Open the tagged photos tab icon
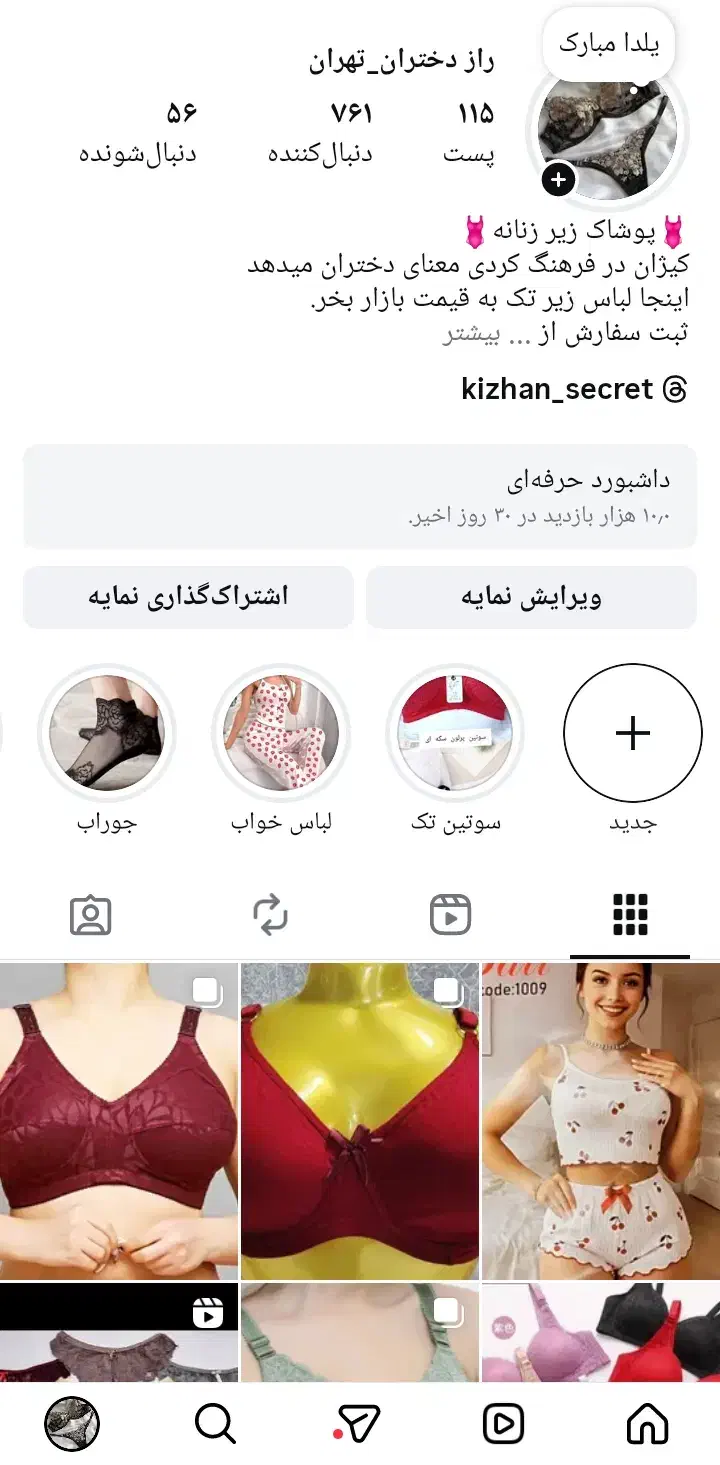Image resolution: width=720 pixels, height=1465 pixels. click(x=90, y=912)
